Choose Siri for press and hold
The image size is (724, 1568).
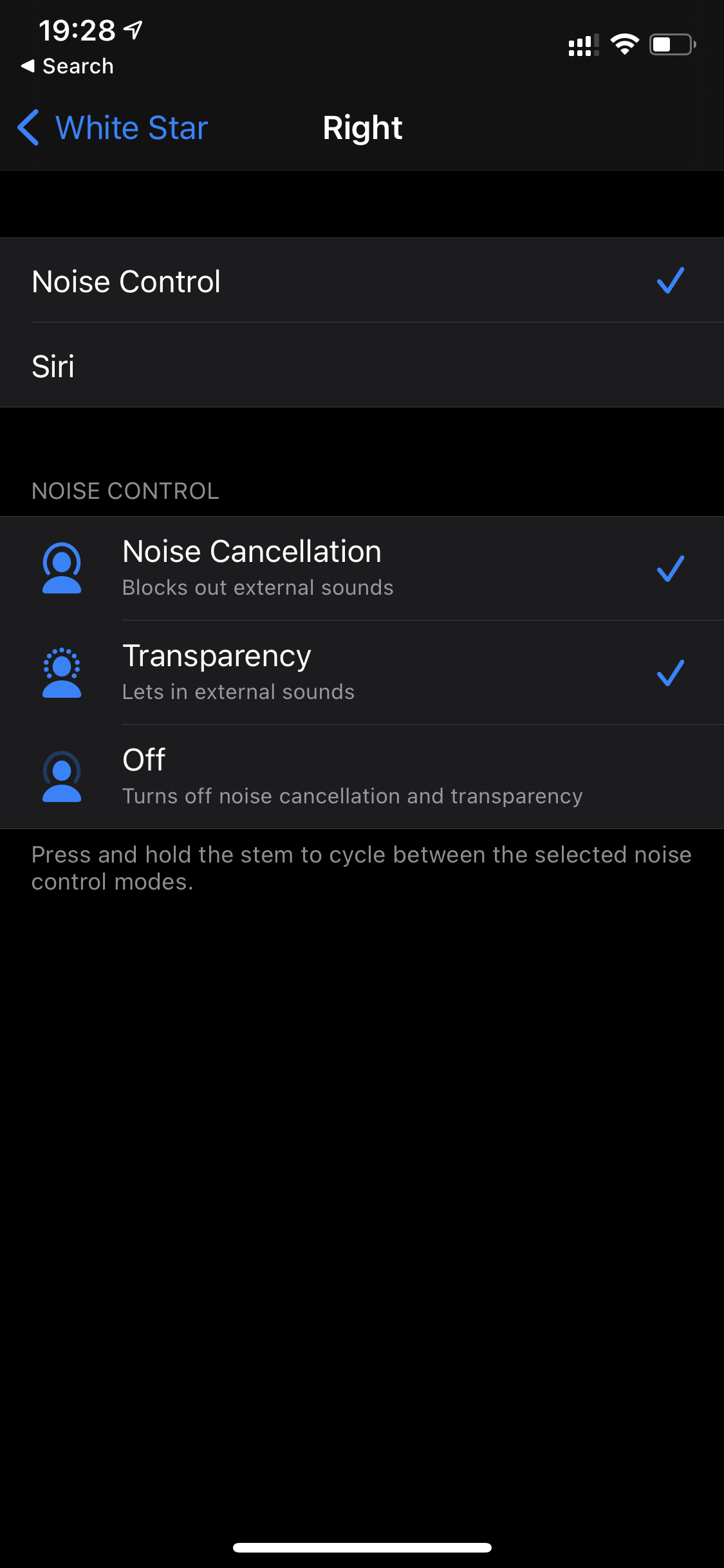click(362, 366)
